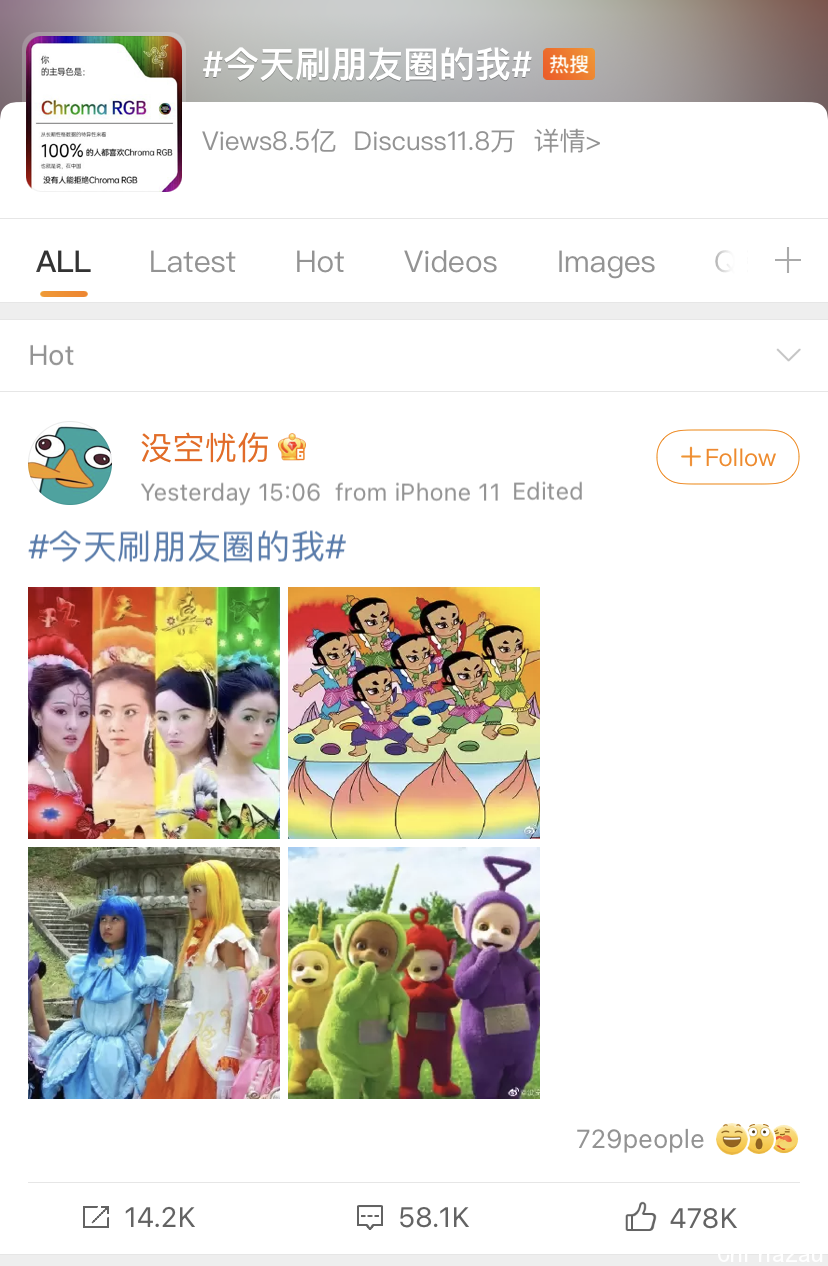Select the Images tab
This screenshot has height=1266, width=828.
coord(605,262)
